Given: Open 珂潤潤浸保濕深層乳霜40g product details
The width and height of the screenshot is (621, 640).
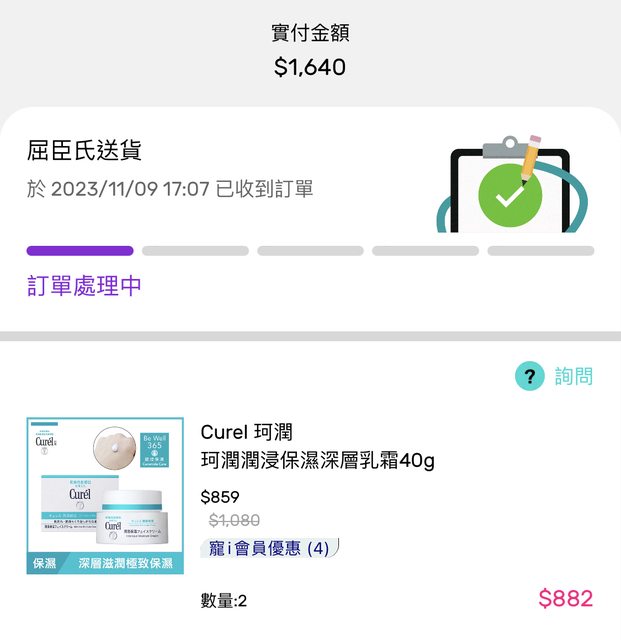Looking at the screenshot, I should (318, 460).
